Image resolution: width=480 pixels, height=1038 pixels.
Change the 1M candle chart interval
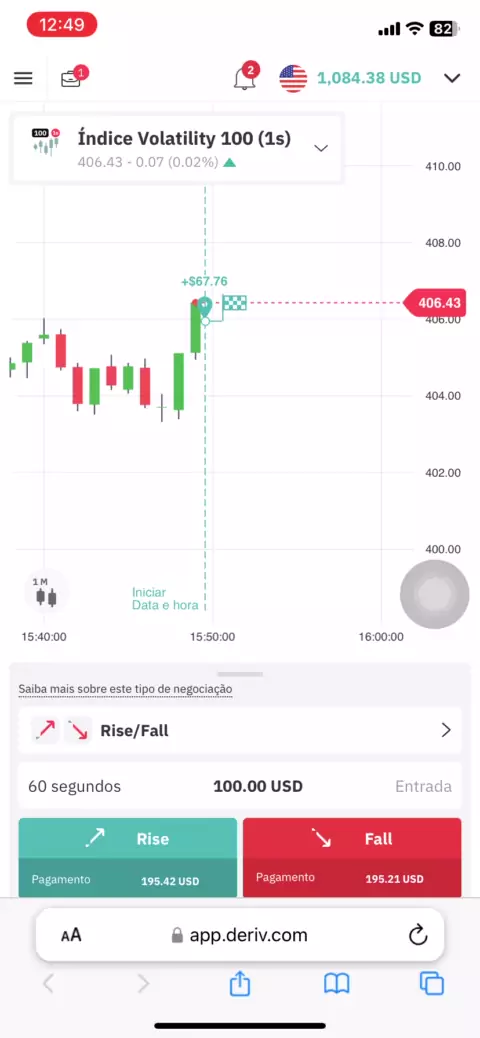46,592
